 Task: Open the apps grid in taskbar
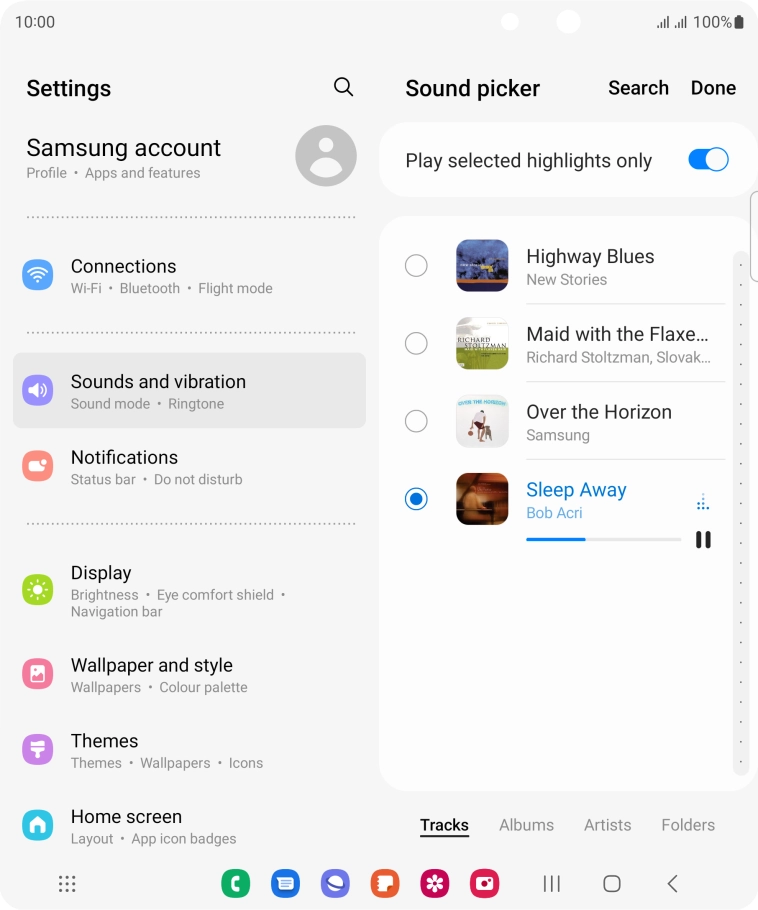click(67, 883)
